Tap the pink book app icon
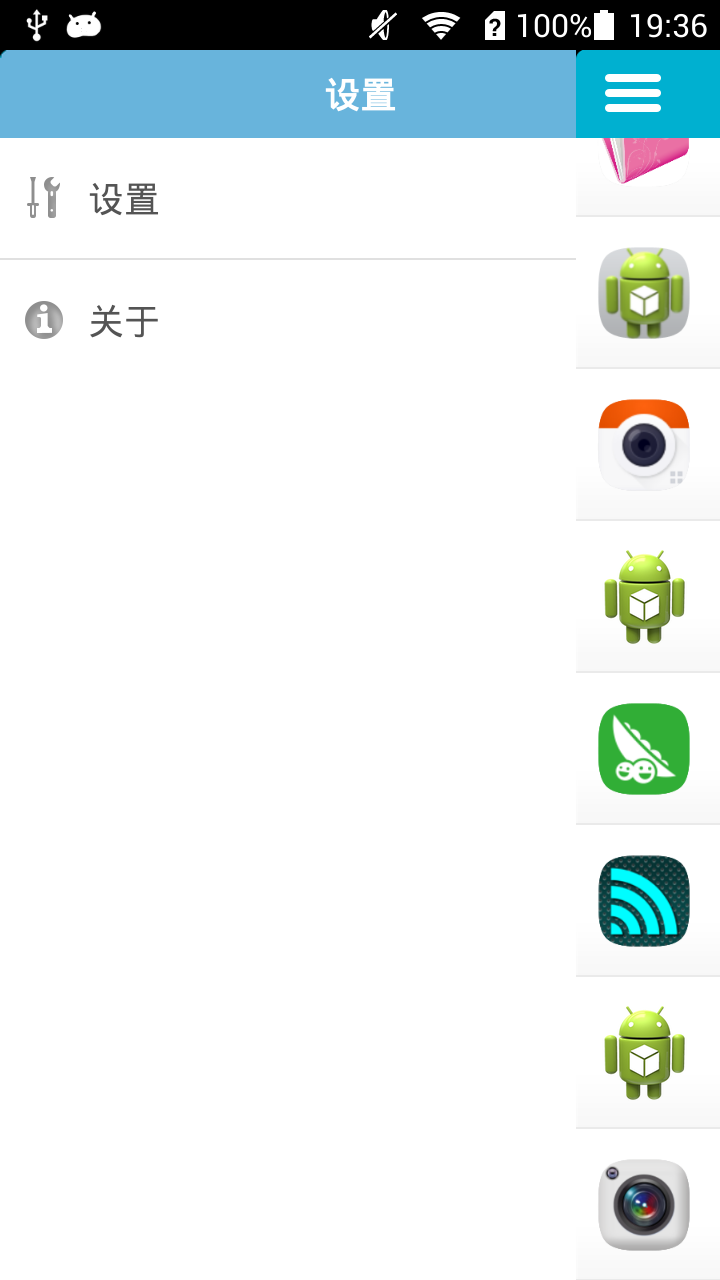Viewport: 720px width, 1280px height. pyautogui.click(x=646, y=161)
